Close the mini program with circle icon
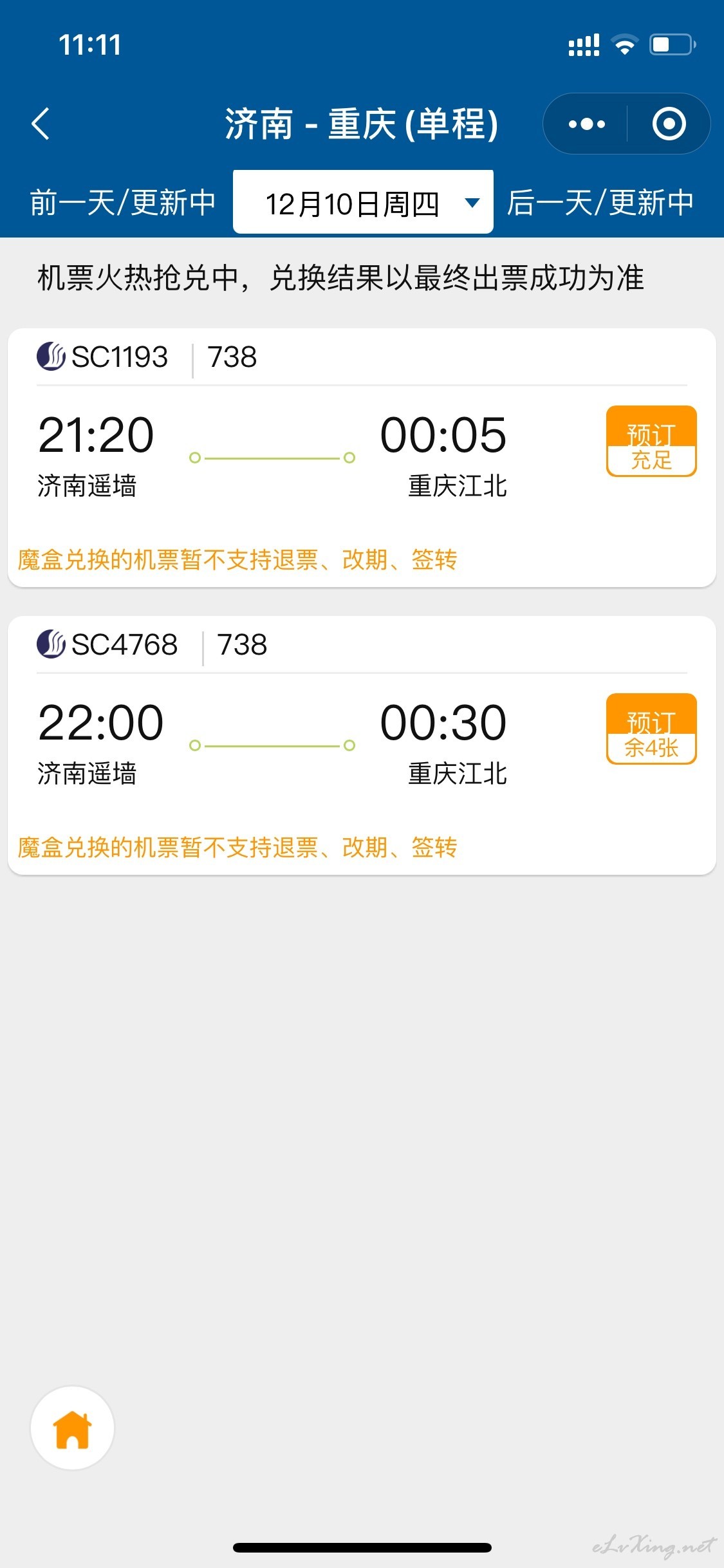 coord(669,124)
